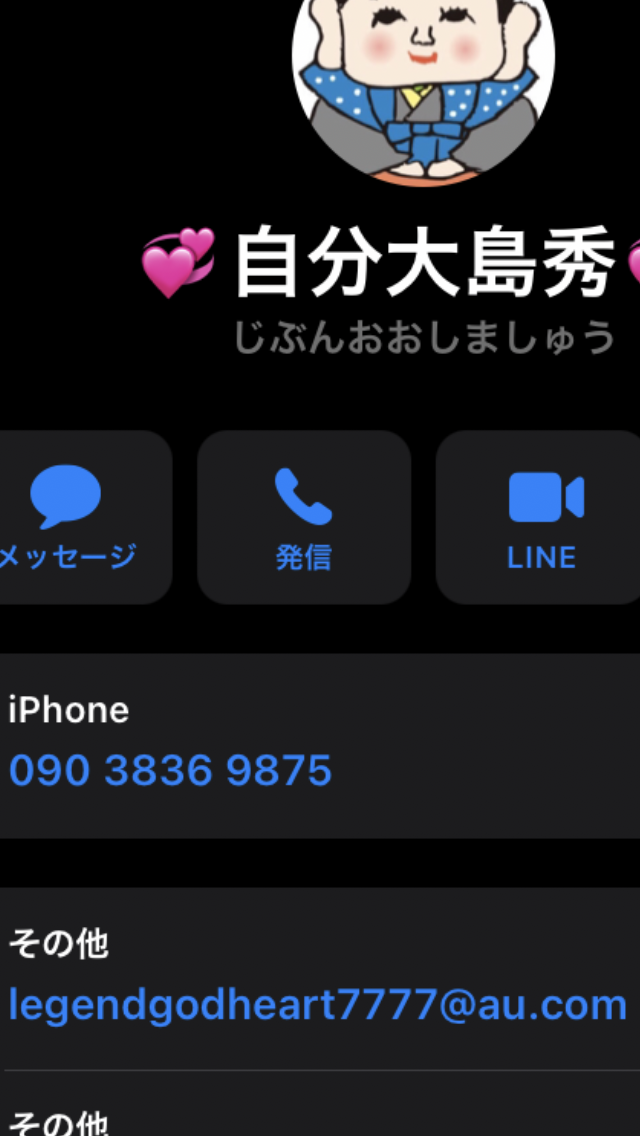Image resolution: width=640 pixels, height=1136 pixels.
Task: Email legendgodheart7777@au.com
Action: (317, 1004)
